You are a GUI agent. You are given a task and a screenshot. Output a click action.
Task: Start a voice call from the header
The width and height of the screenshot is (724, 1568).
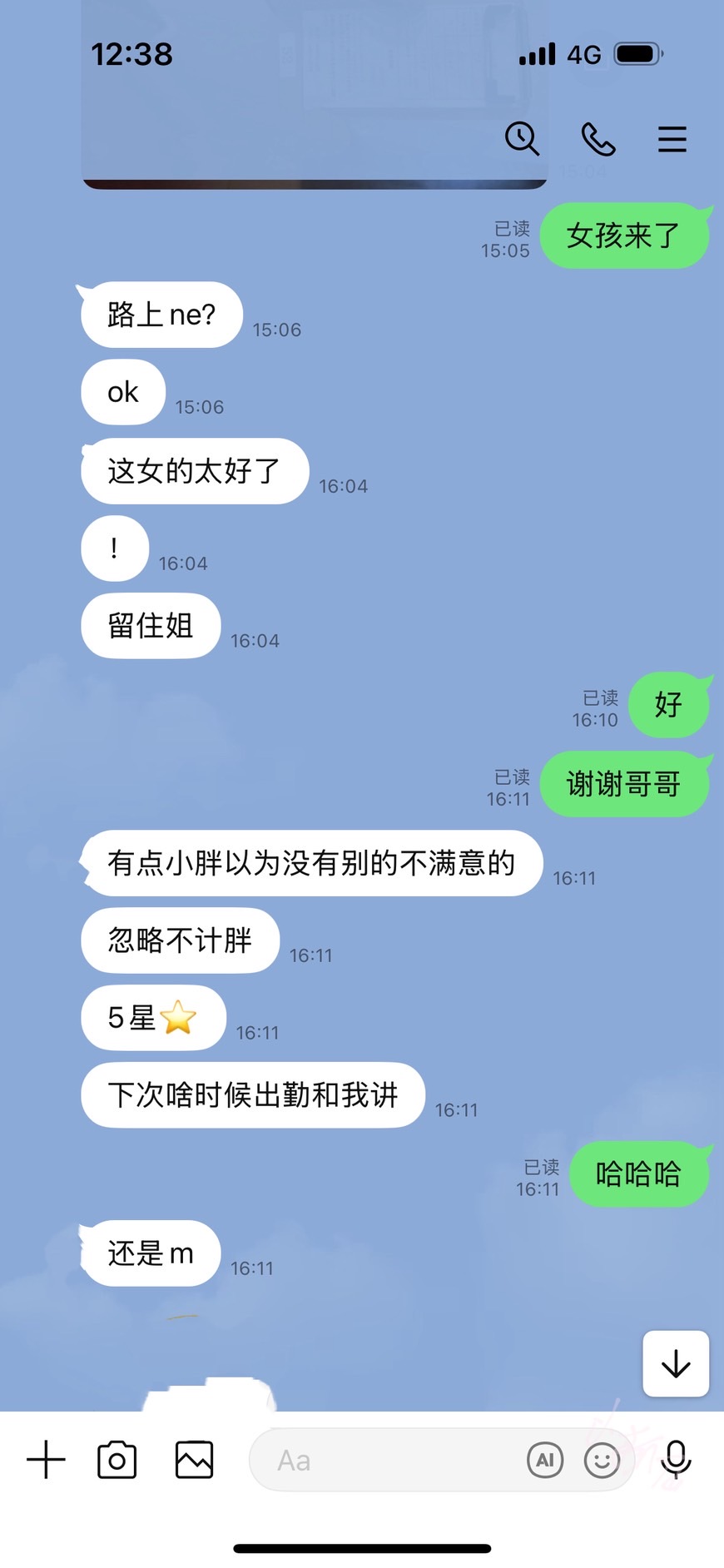pos(598,139)
